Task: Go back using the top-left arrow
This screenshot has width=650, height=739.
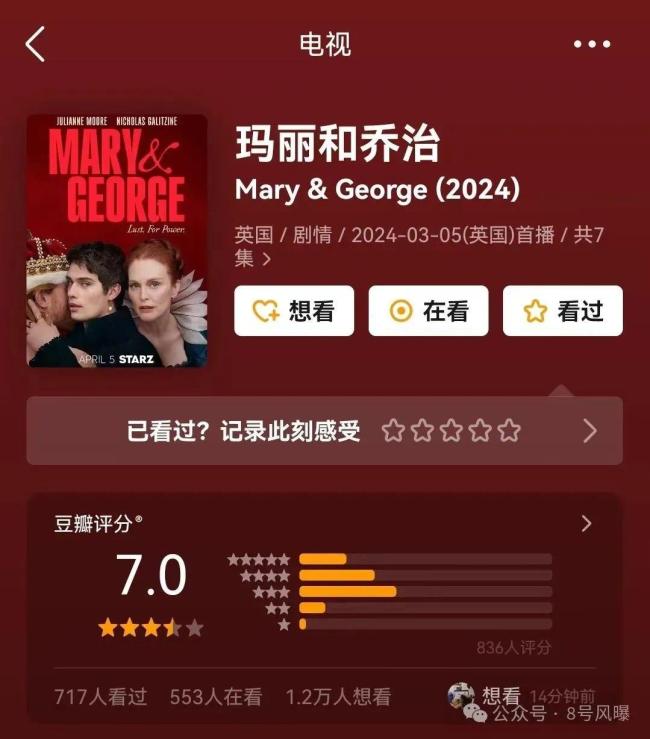Action: (36, 45)
